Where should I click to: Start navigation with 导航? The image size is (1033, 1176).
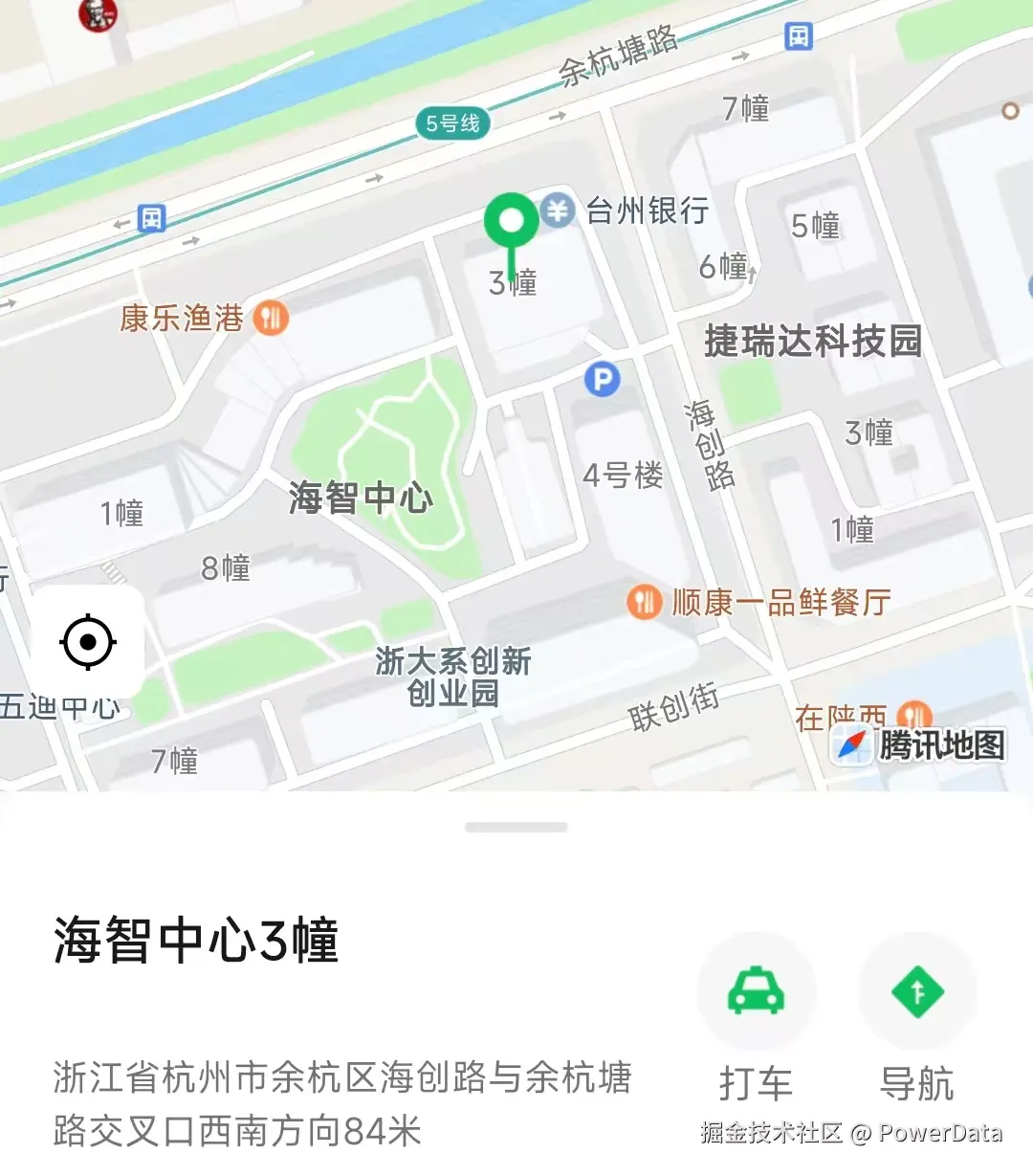click(x=916, y=992)
